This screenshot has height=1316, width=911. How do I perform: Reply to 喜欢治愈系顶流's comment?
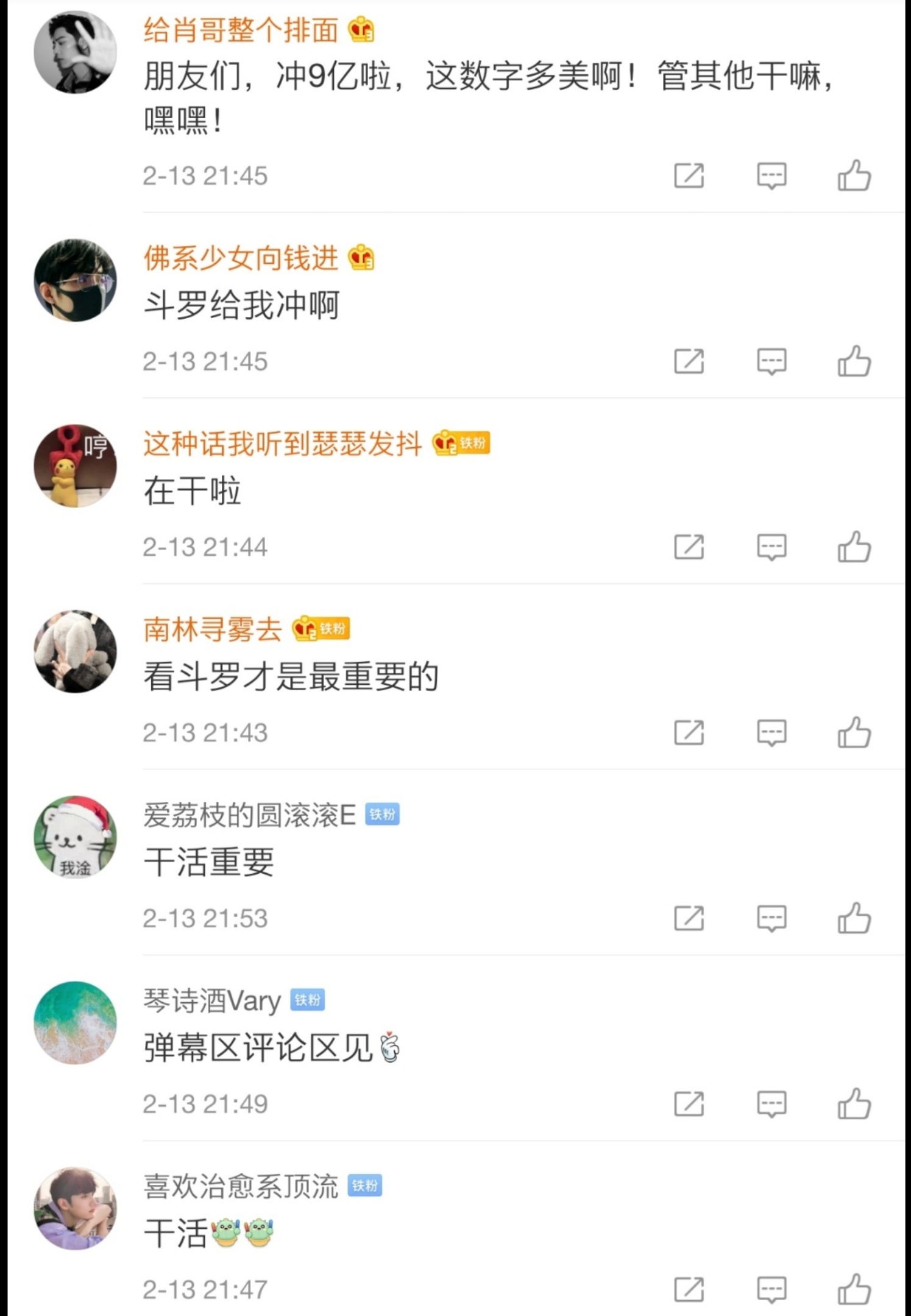pos(771,1289)
